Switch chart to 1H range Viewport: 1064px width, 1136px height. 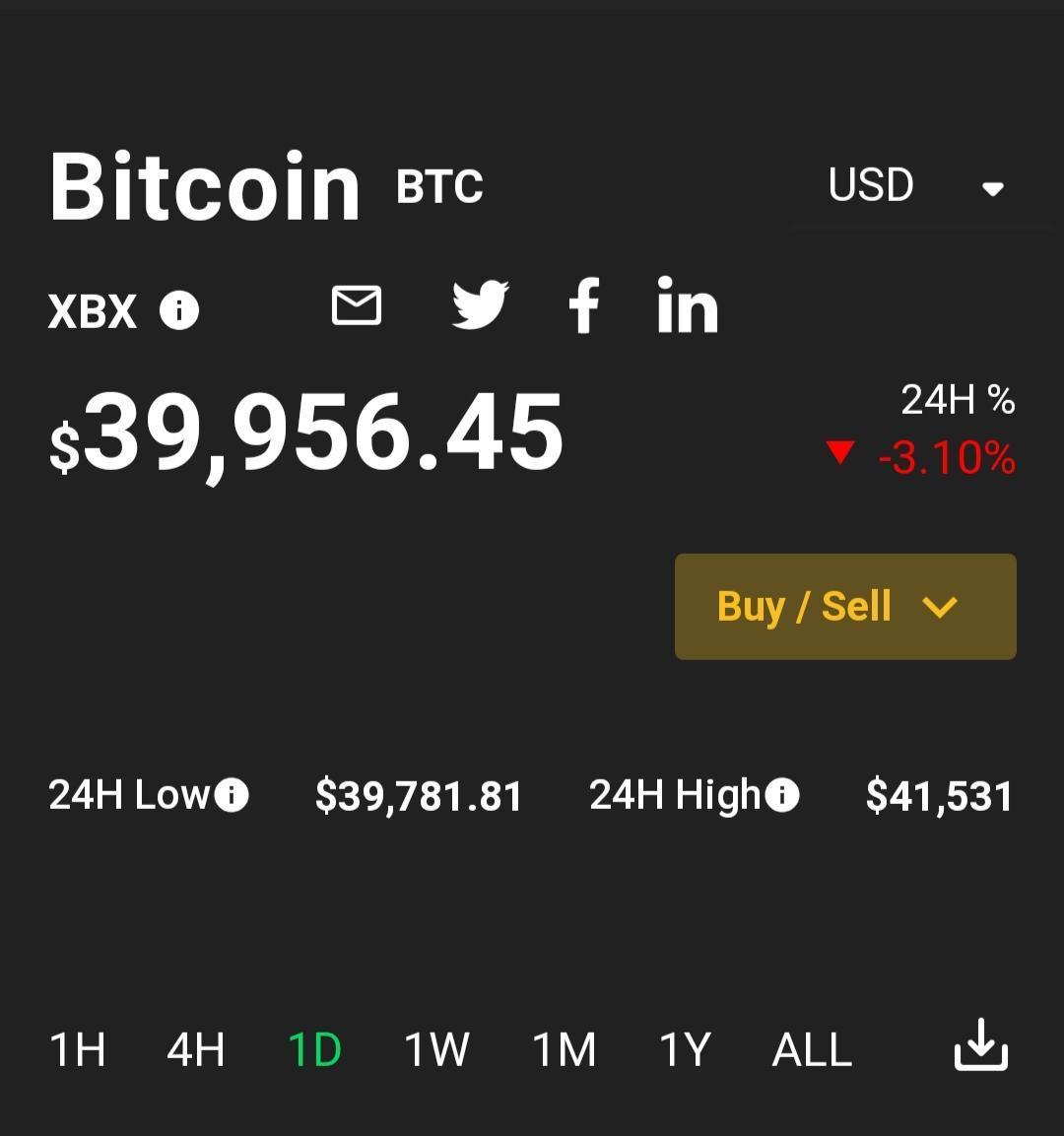pos(78,1049)
